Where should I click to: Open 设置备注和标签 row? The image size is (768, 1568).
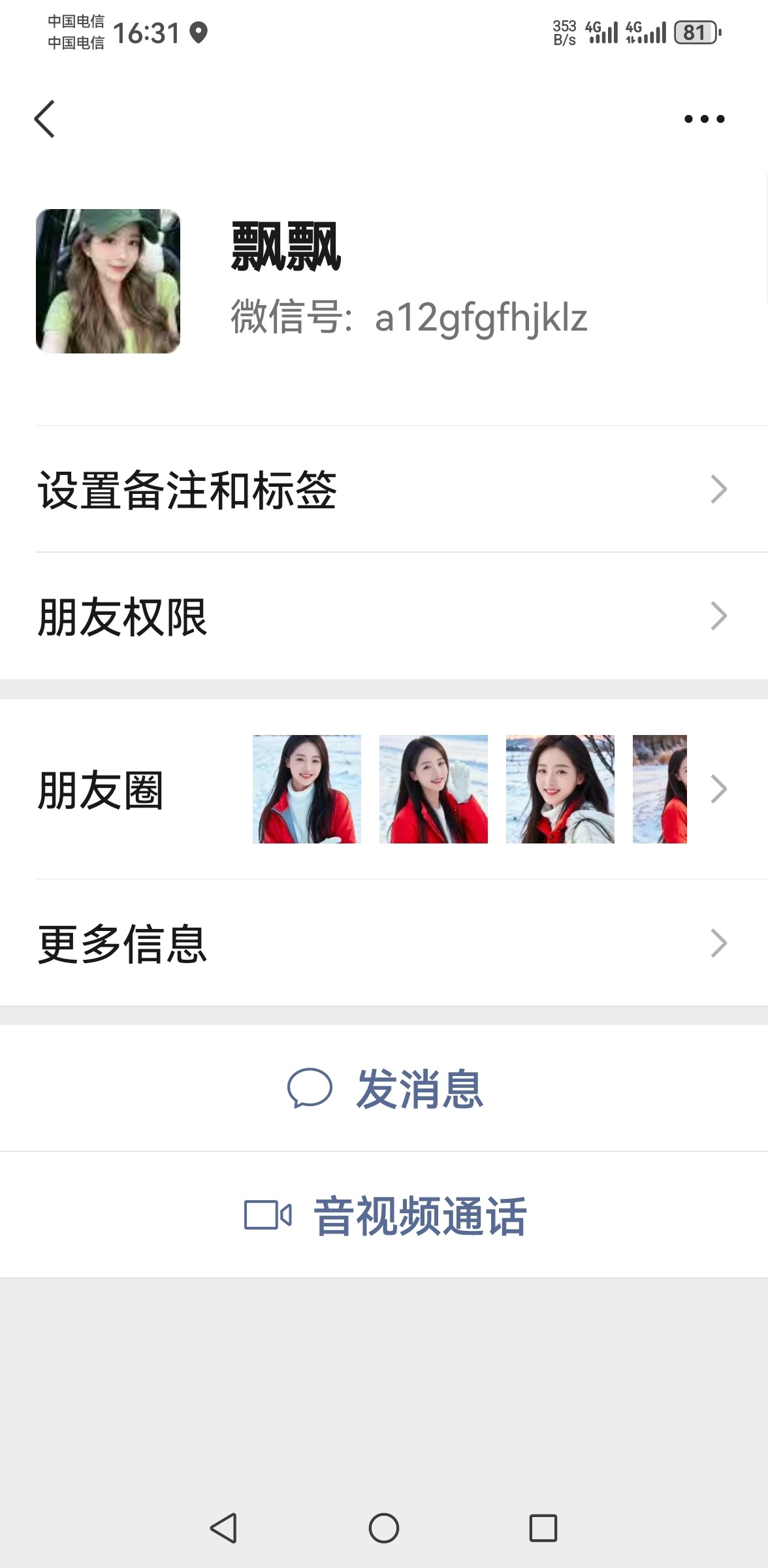click(384, 489)
